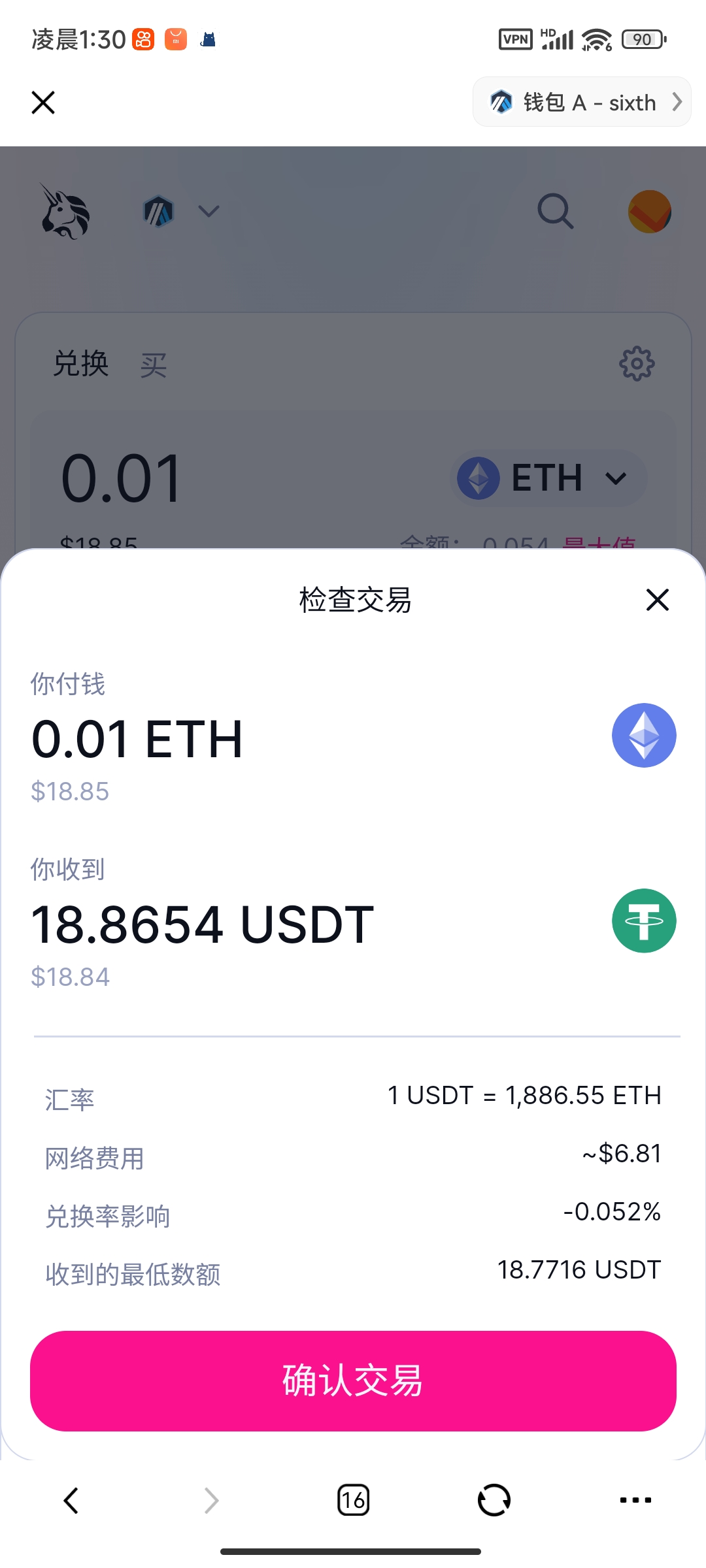Open the browser tabs counter showing 16
Screen dimensions: 706x1568
click(x=353, y=1500)
